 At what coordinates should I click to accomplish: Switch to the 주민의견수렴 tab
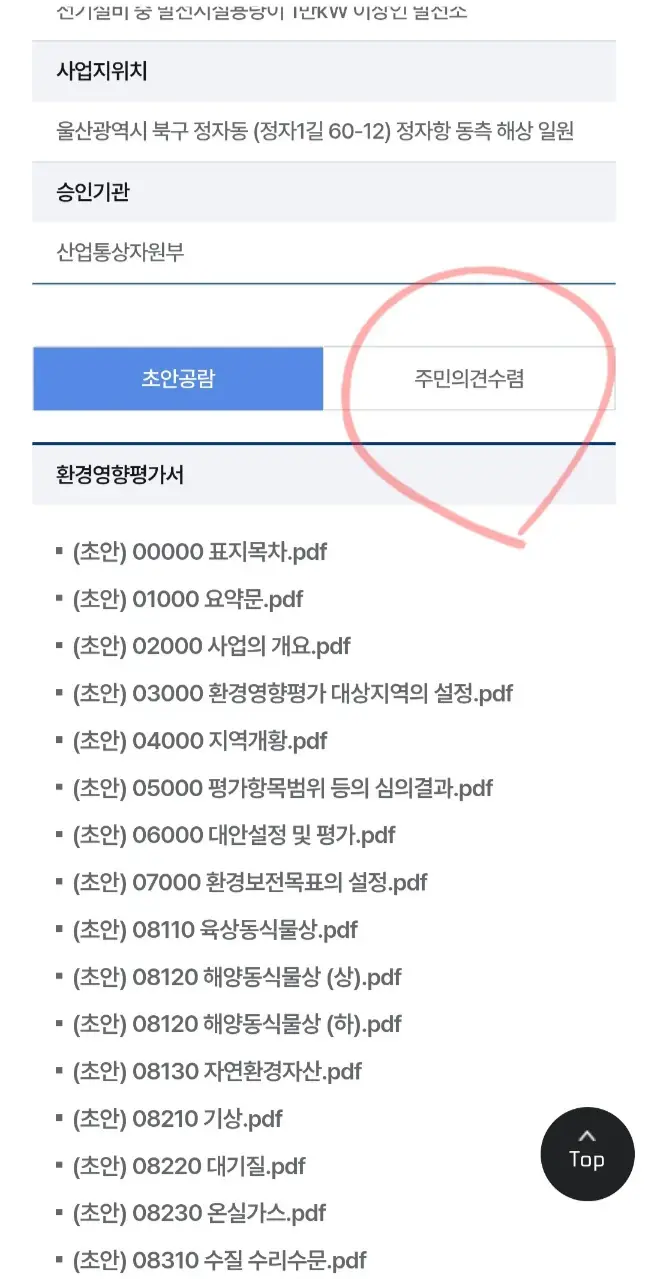coord(469,379)
